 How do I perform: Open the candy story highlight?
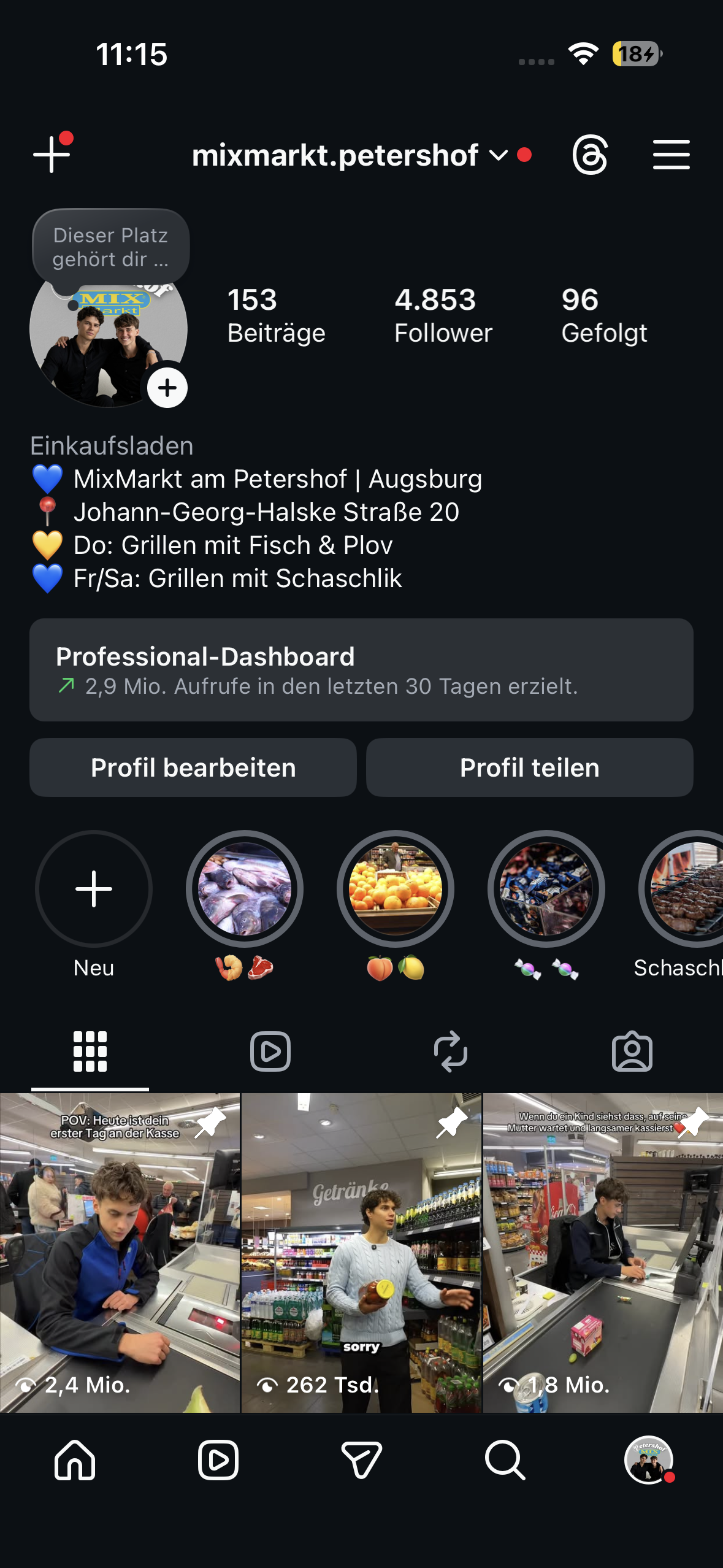point(546,888)
